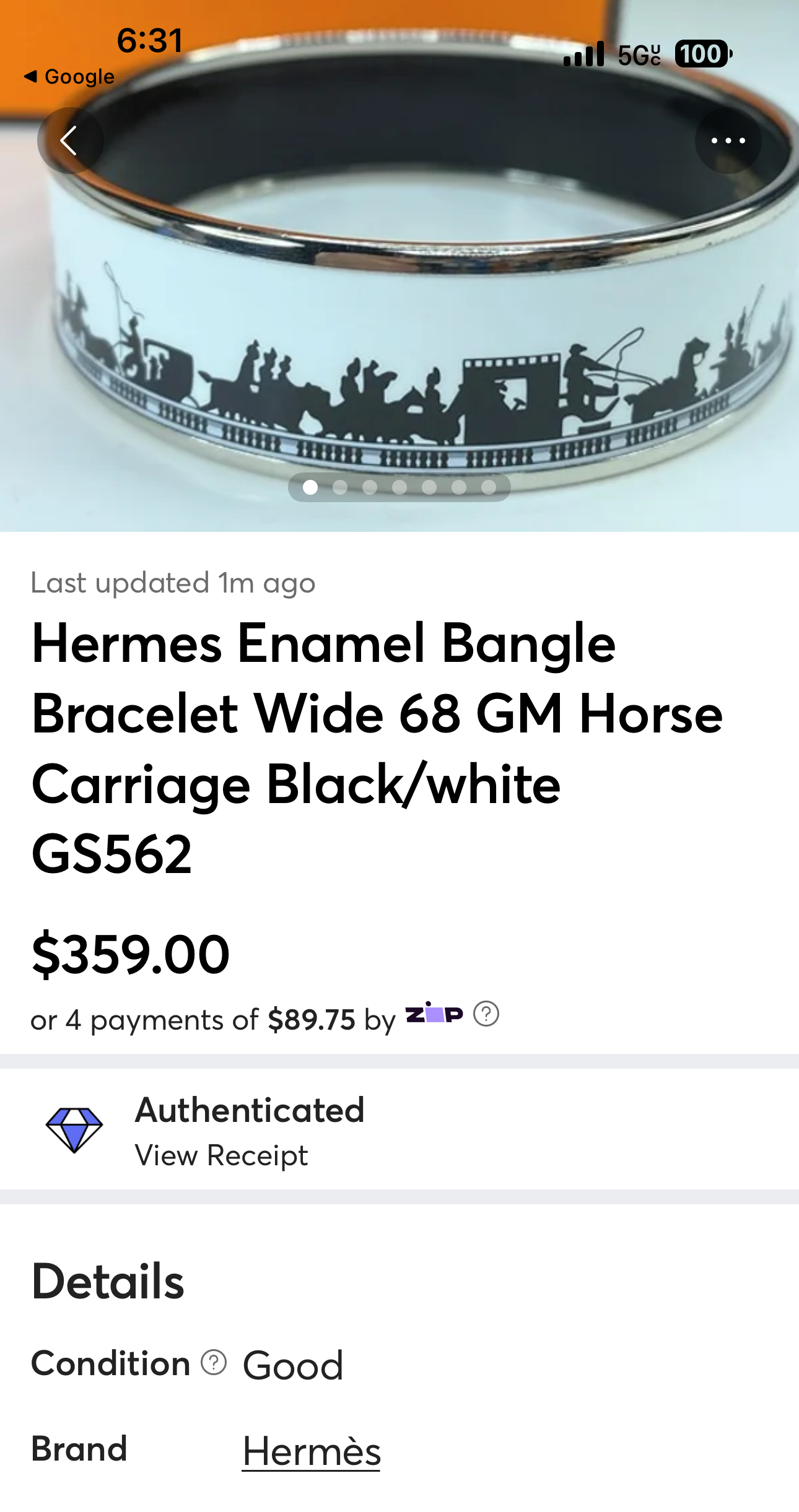Go back using the arrow over the photo
Viewport: 799px width, 1512px height.
pyautogui.click(x=70, y=141)
